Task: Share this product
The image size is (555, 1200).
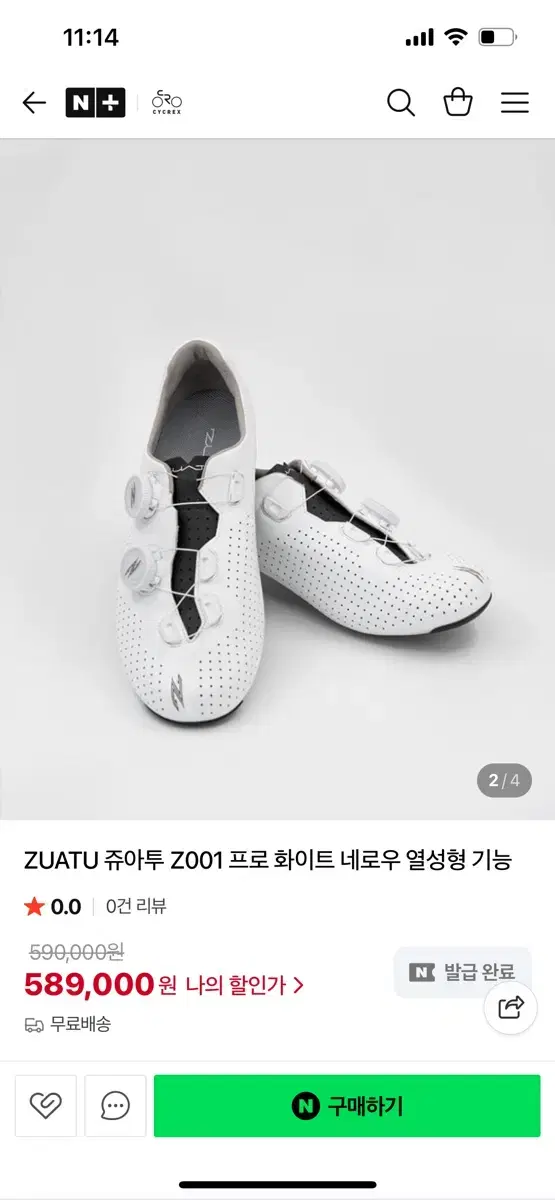Action: (x=511, y=1007)
